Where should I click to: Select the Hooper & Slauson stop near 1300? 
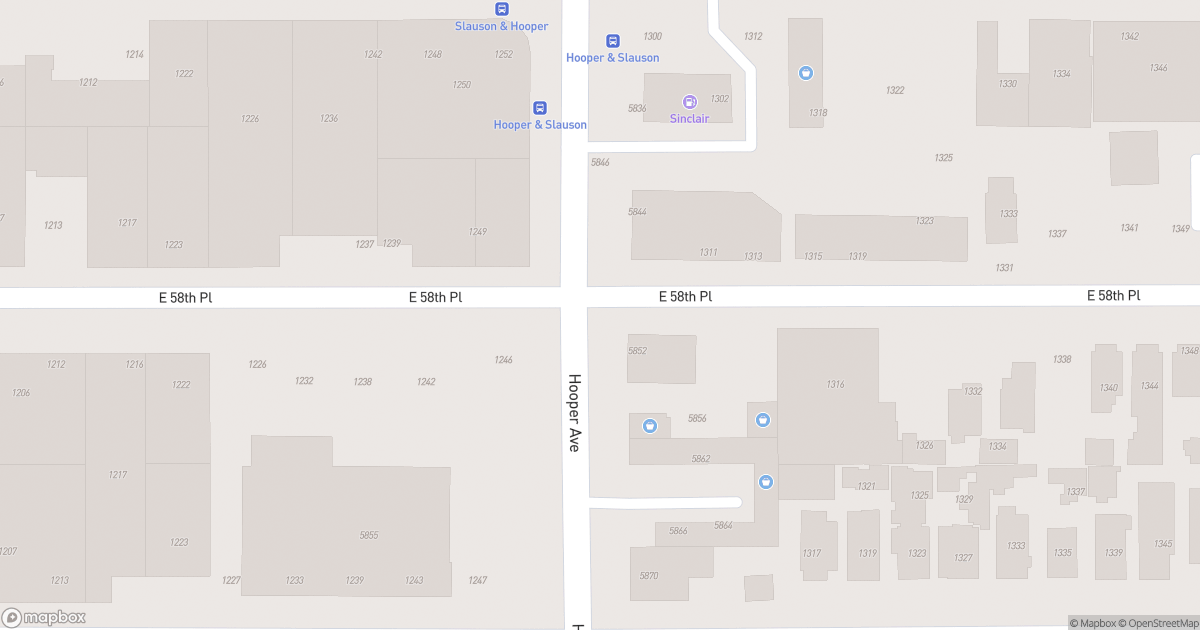pyautogui.click(x=613, y=41)
